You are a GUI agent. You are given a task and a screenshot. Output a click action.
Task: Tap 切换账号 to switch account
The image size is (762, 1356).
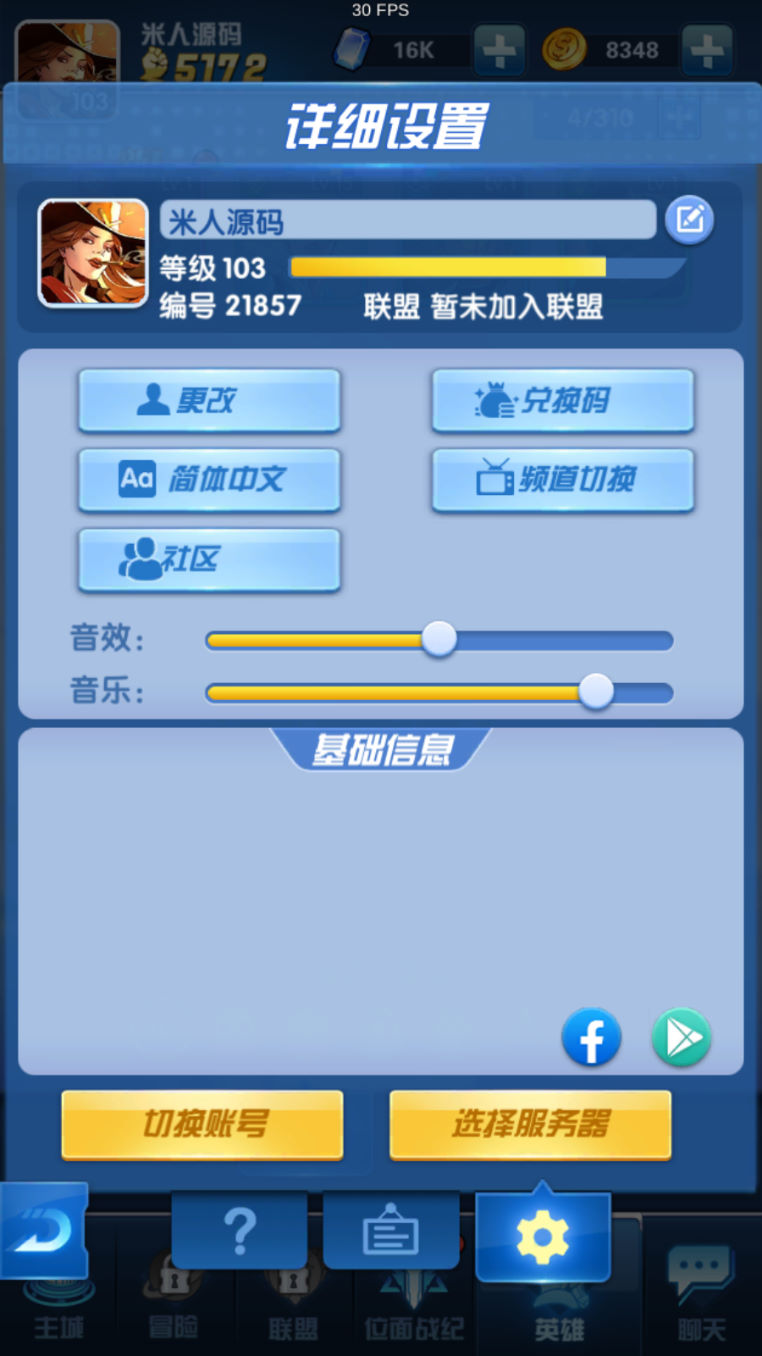point(202,1125)
